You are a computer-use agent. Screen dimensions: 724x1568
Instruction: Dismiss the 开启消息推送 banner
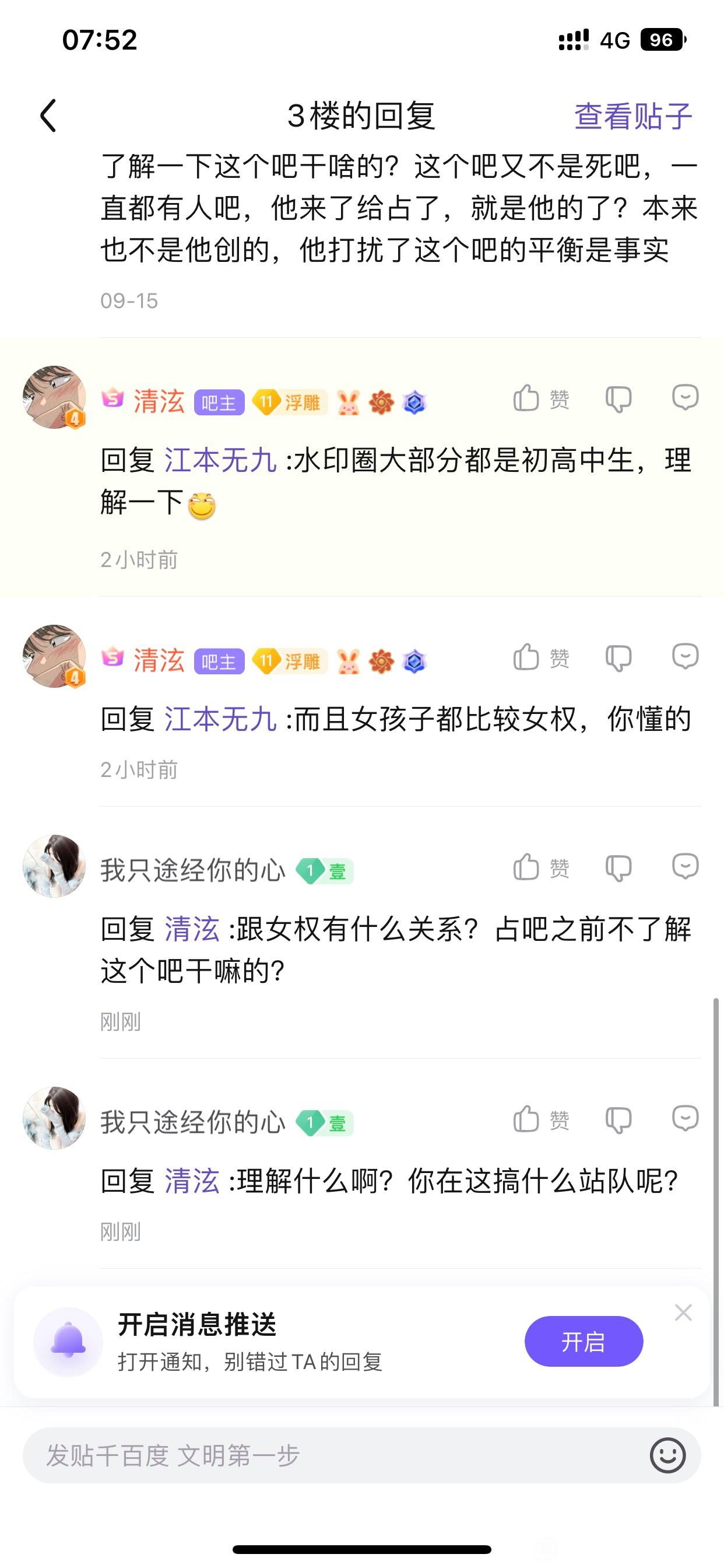pos(683,1313)
